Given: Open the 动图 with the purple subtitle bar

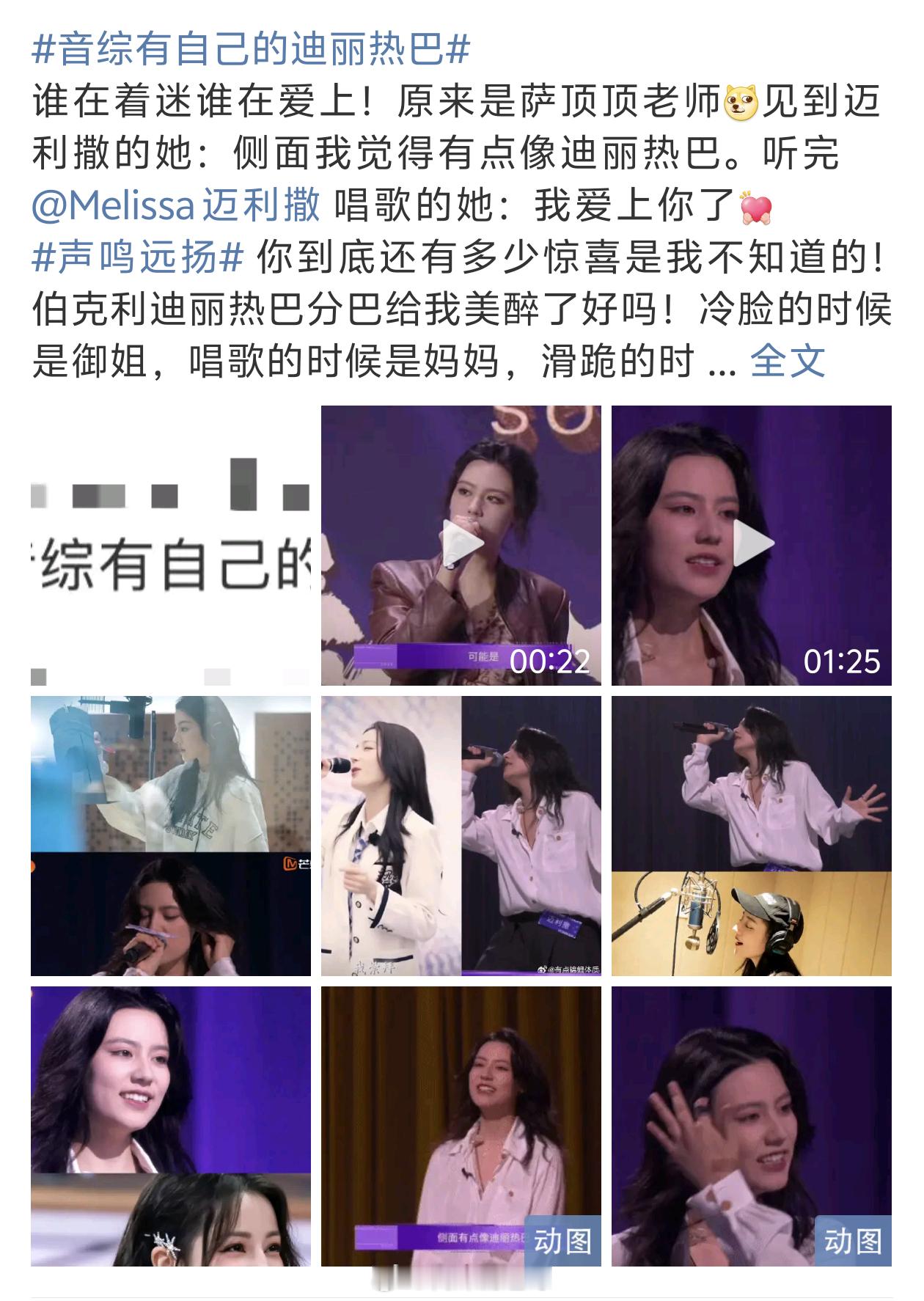Looking at the screenshot, I should (x=461, y=1126).
